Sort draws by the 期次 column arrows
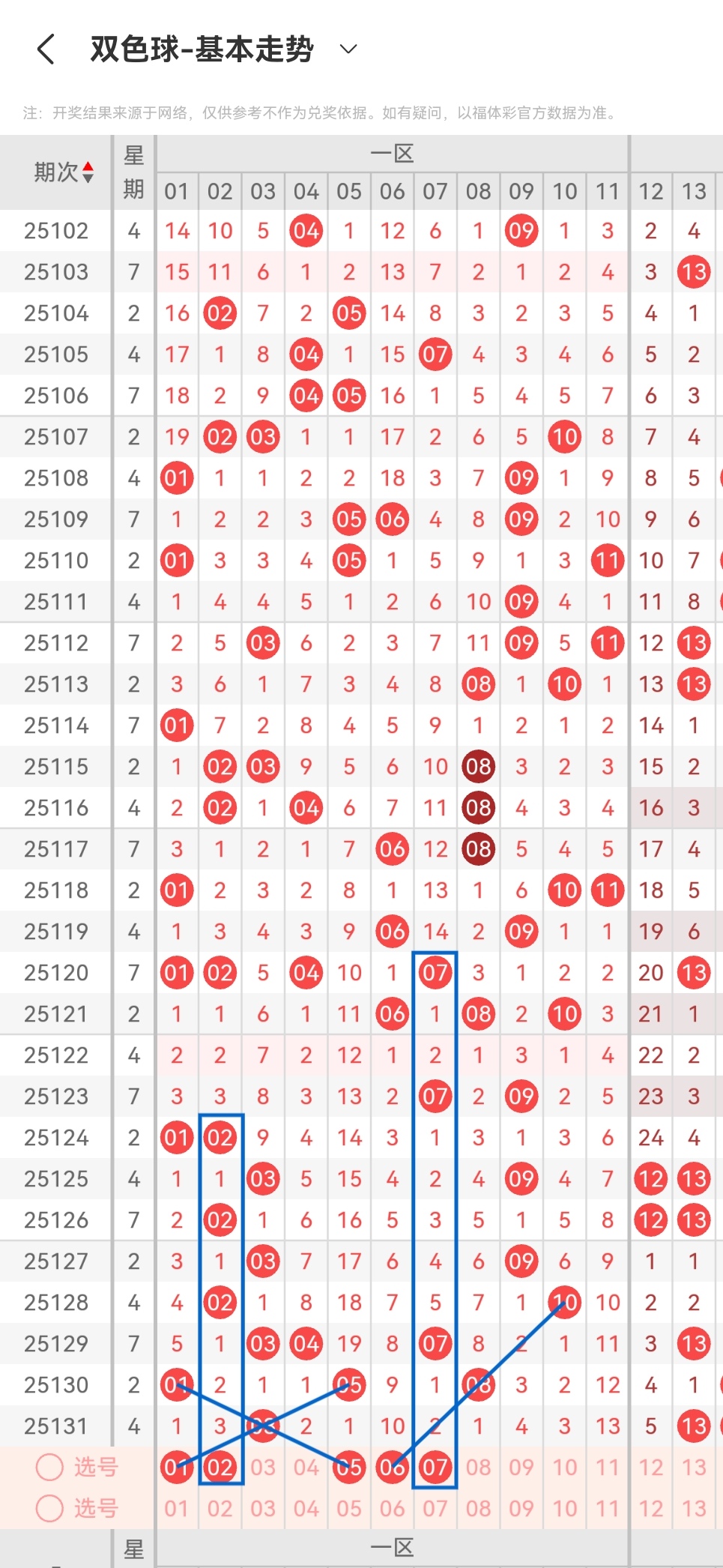The width and height of the screenshot is (723, 1568). pyautogui.click(x=88, y=172)
